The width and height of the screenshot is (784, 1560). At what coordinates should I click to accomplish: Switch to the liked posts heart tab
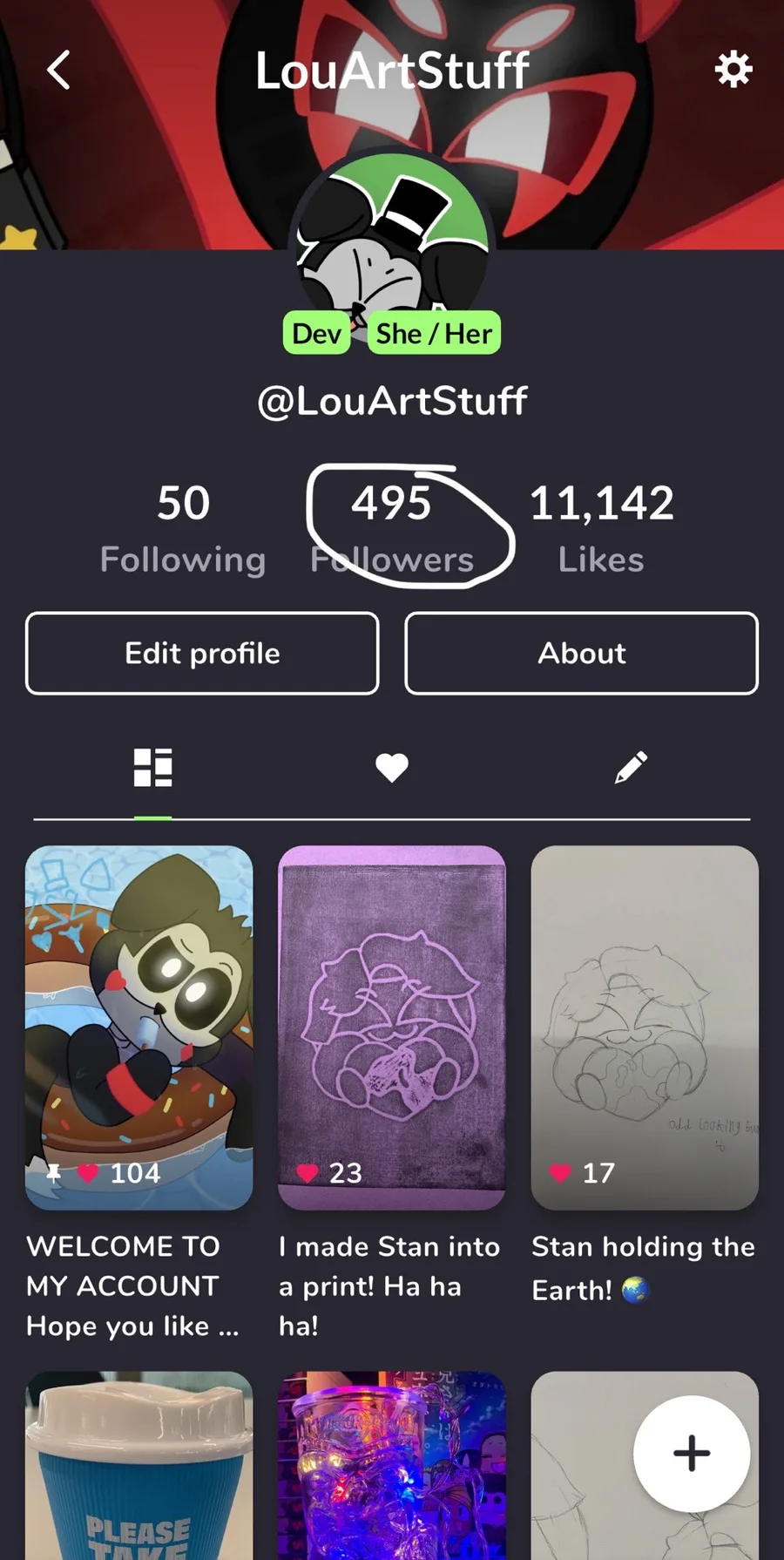tap(392, 768)
